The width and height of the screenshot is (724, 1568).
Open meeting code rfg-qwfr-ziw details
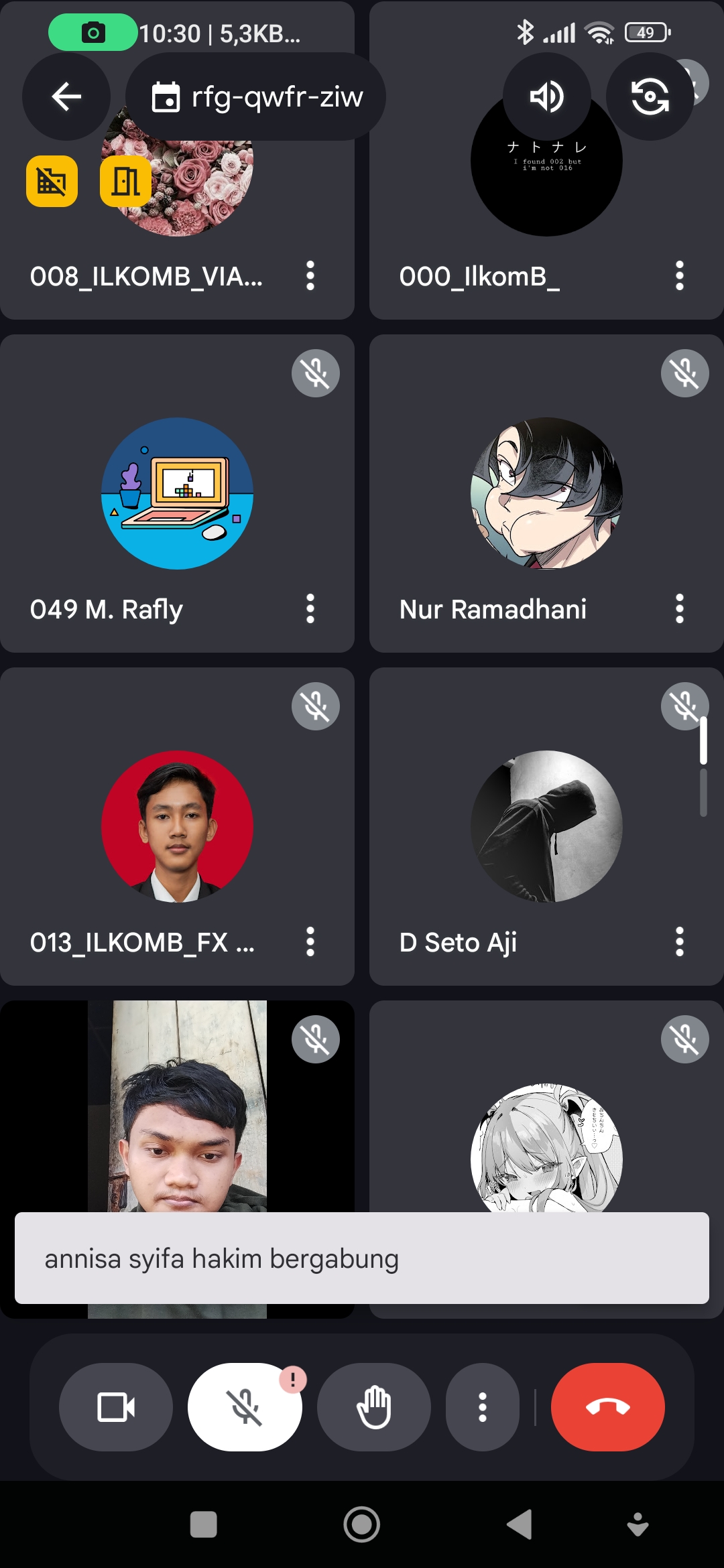click(x=255, y=96)
